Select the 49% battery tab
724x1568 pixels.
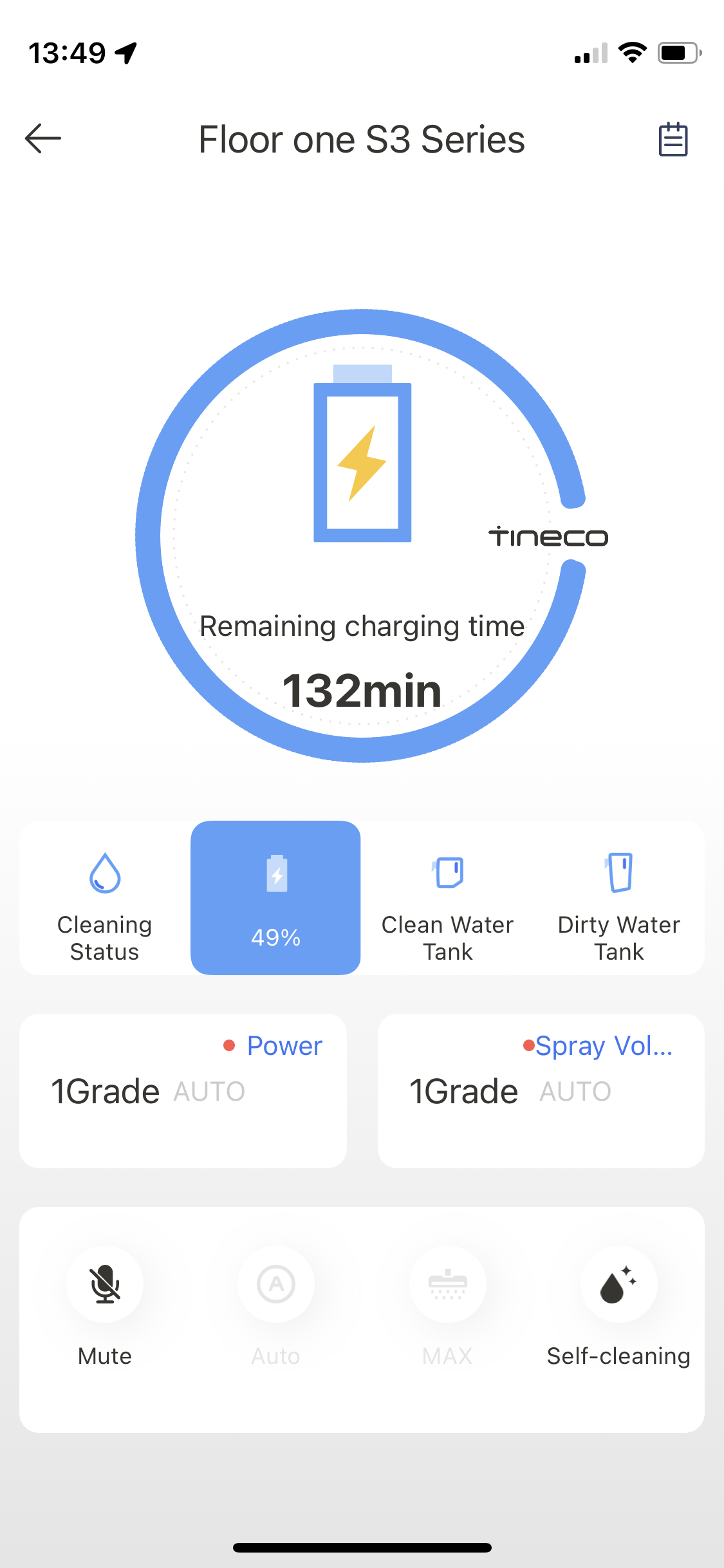(275, 898)
